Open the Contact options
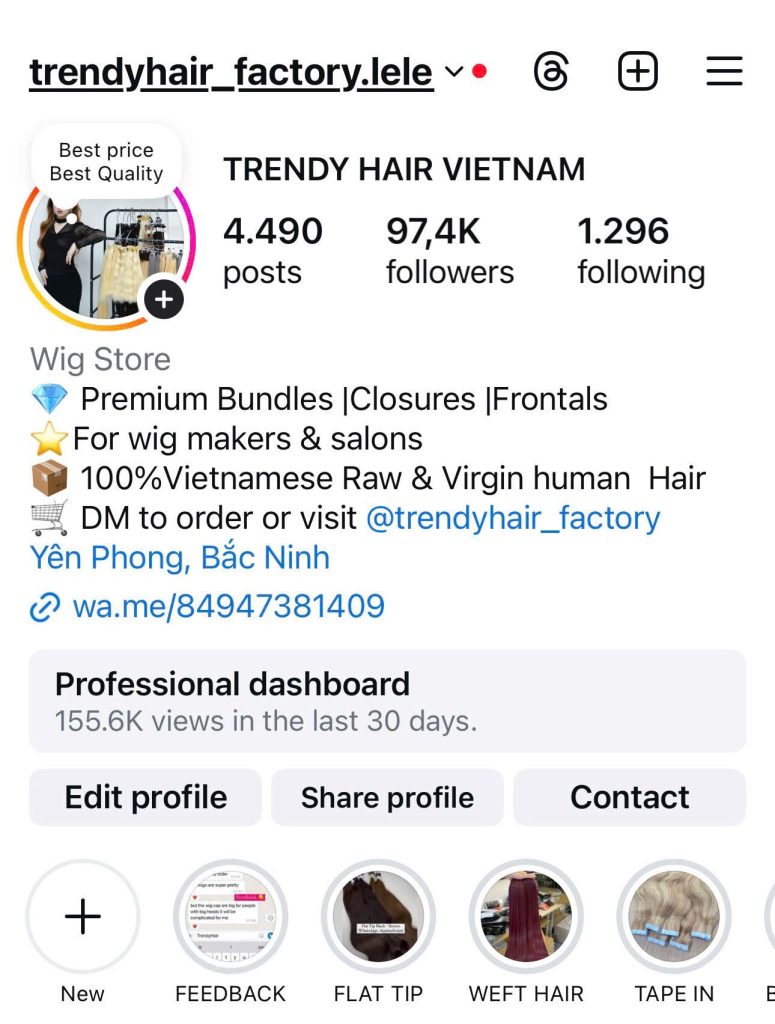775x1024 pixels. (629, 797)
